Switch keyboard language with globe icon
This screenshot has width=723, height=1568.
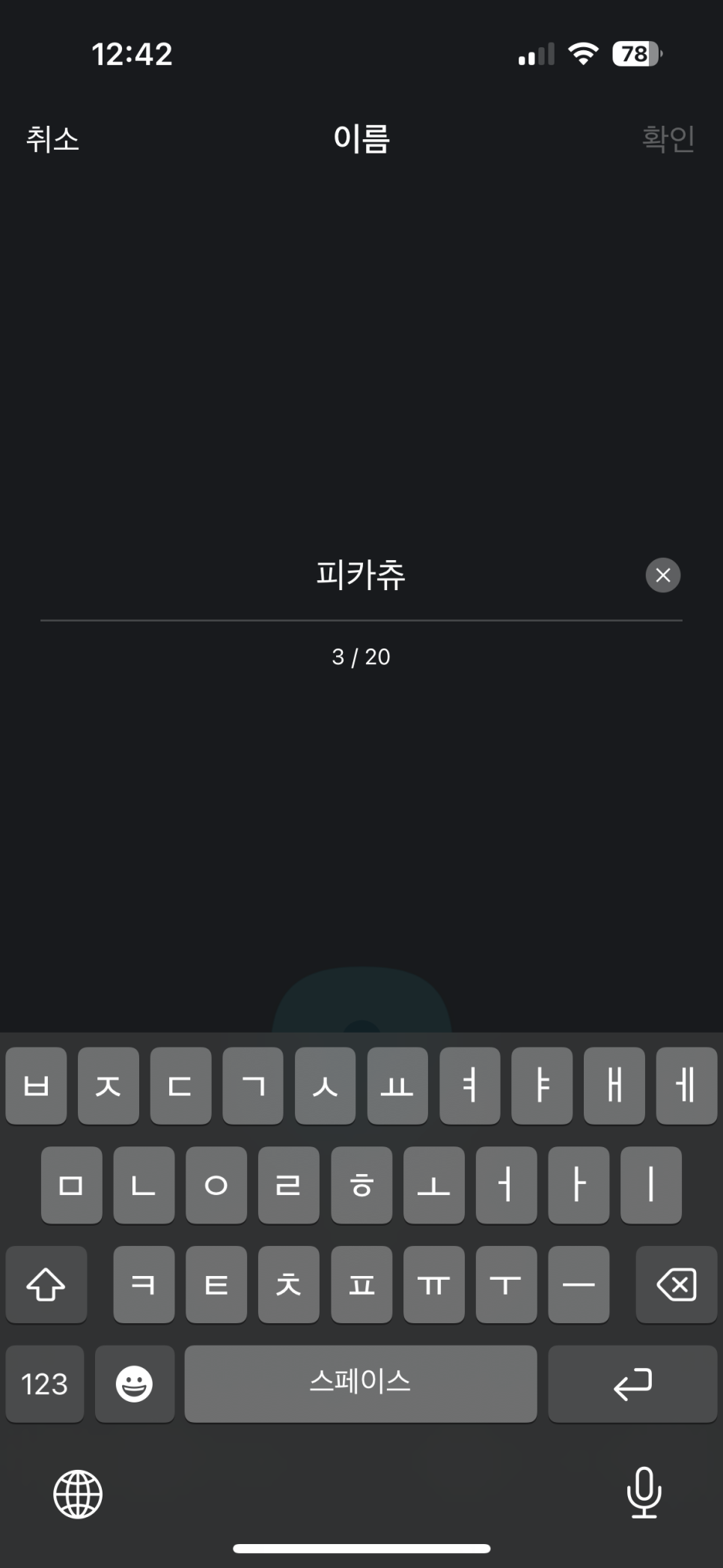pyautogui.click(x=78, y=1494)
